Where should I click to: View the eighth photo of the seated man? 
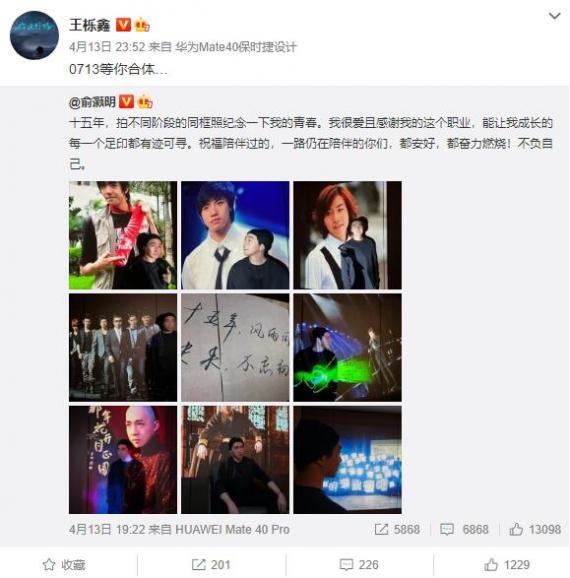235,460
